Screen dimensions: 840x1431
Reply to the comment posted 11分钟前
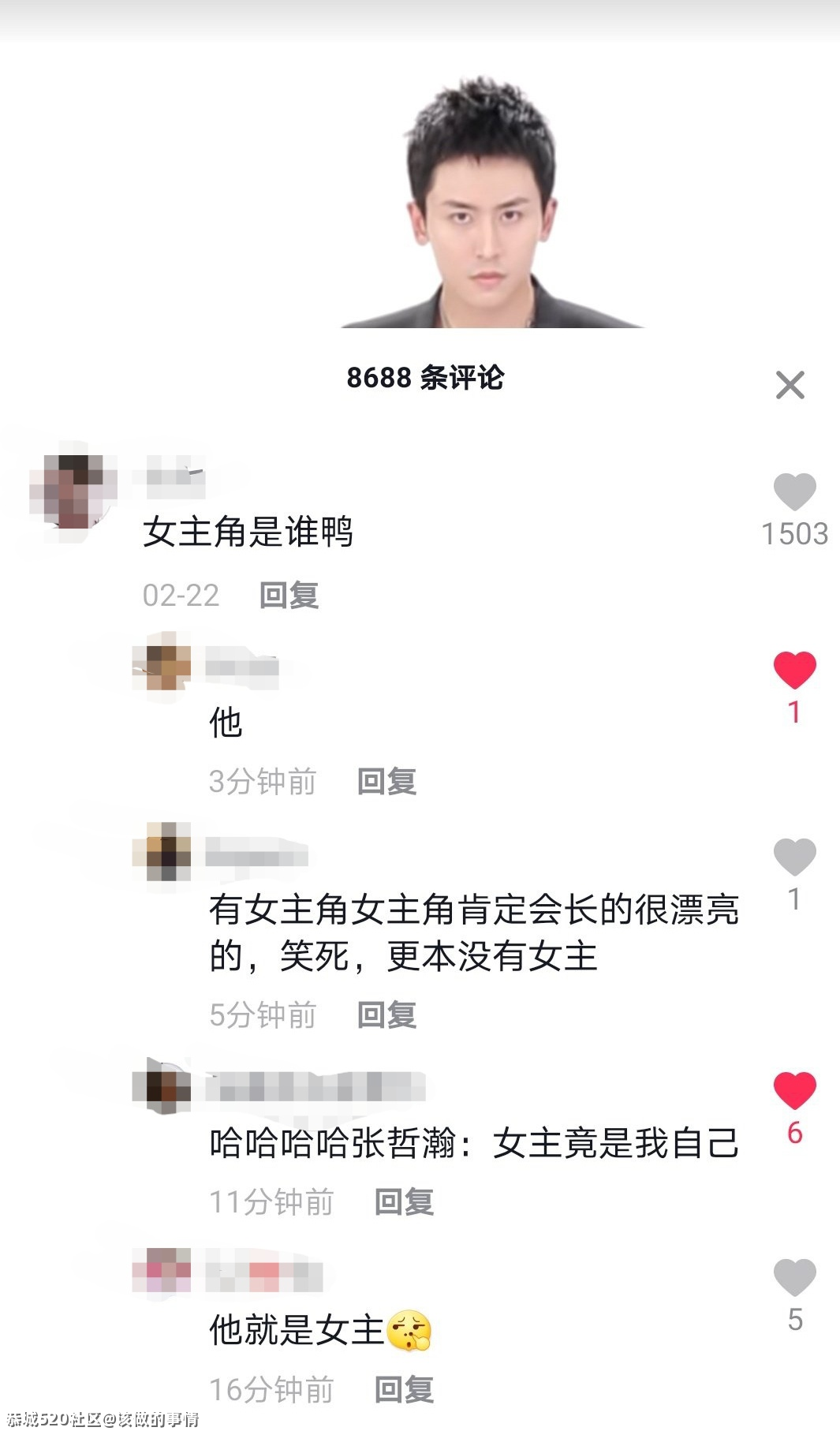click(404, 1201)
